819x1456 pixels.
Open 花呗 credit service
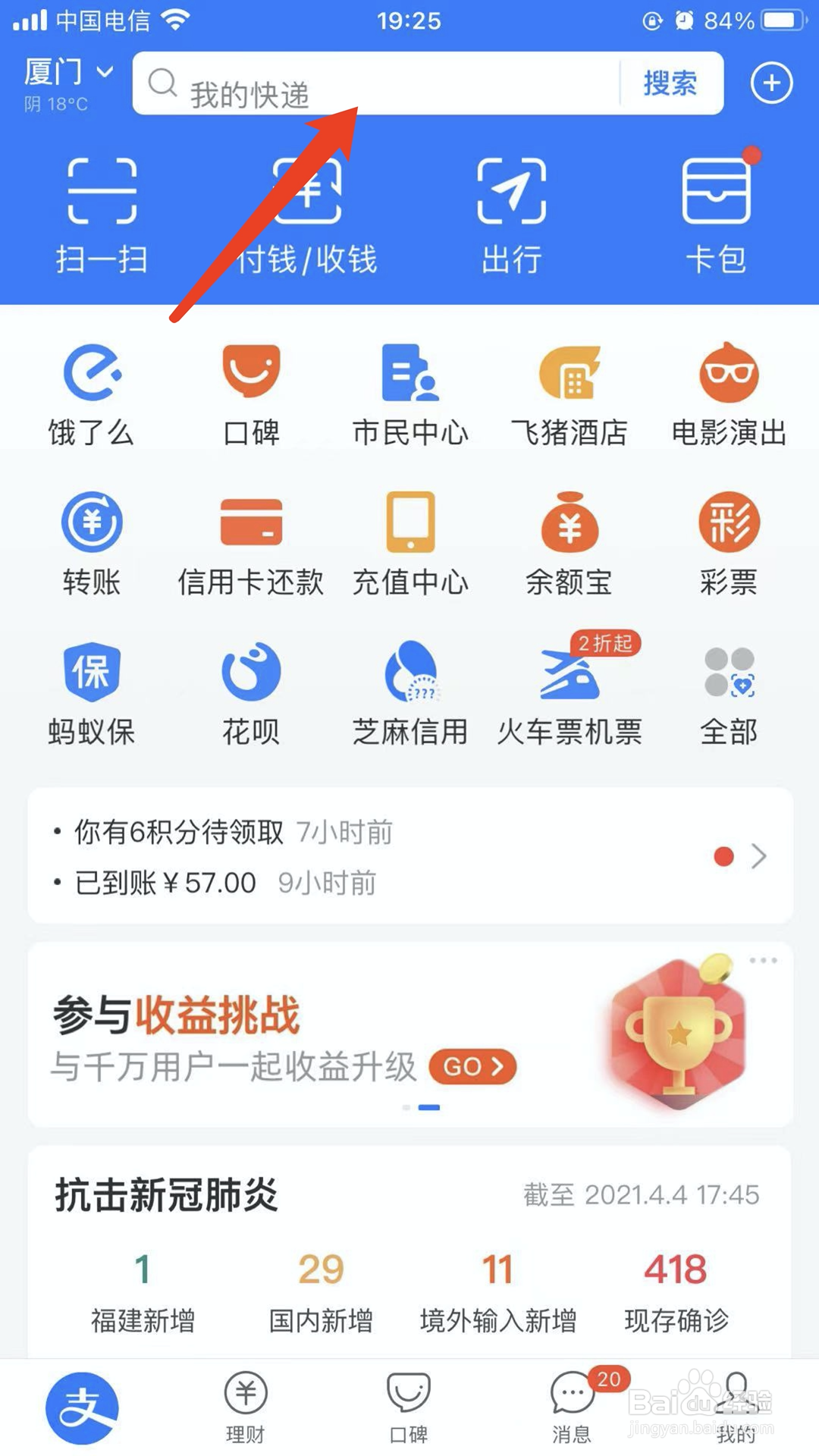[x=250, y=690]
